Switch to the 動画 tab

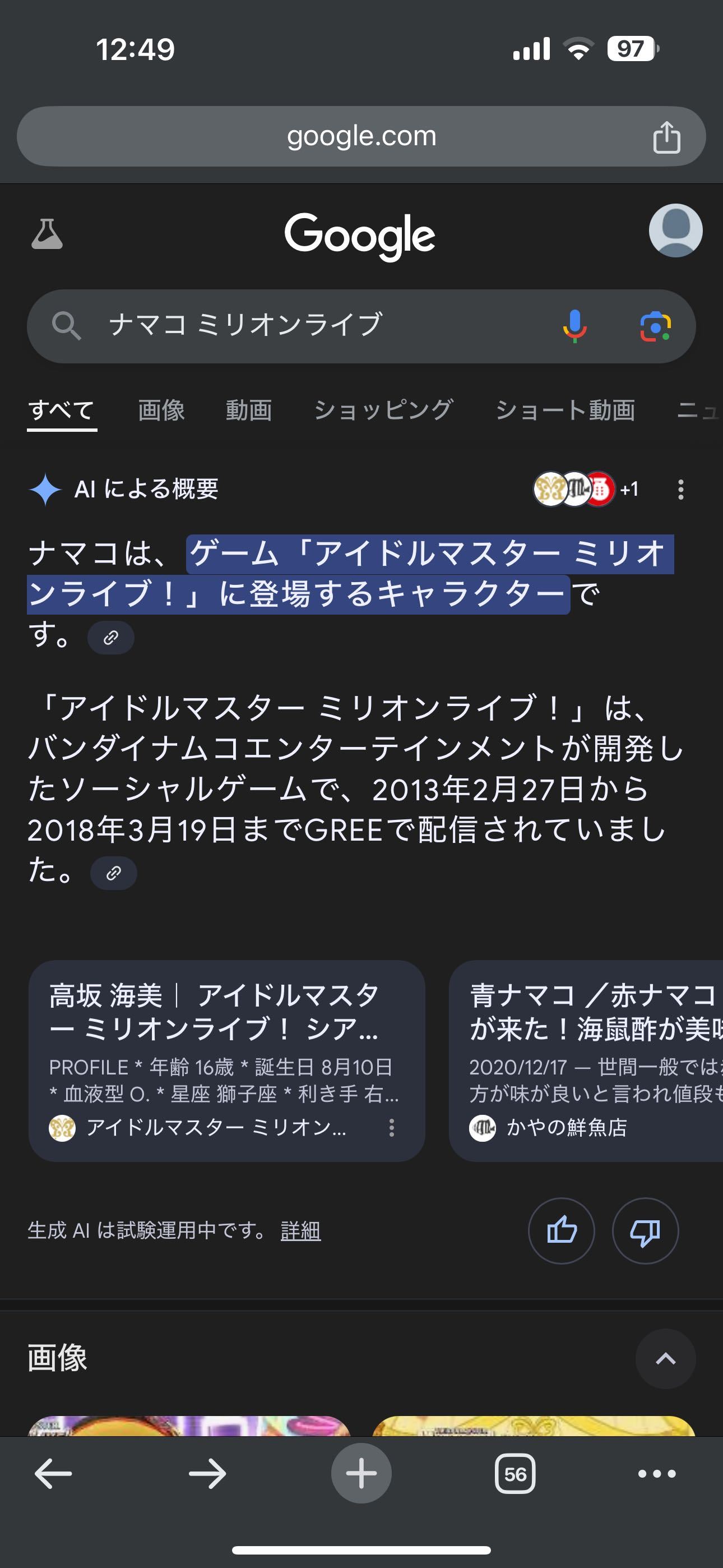[249, 411]
